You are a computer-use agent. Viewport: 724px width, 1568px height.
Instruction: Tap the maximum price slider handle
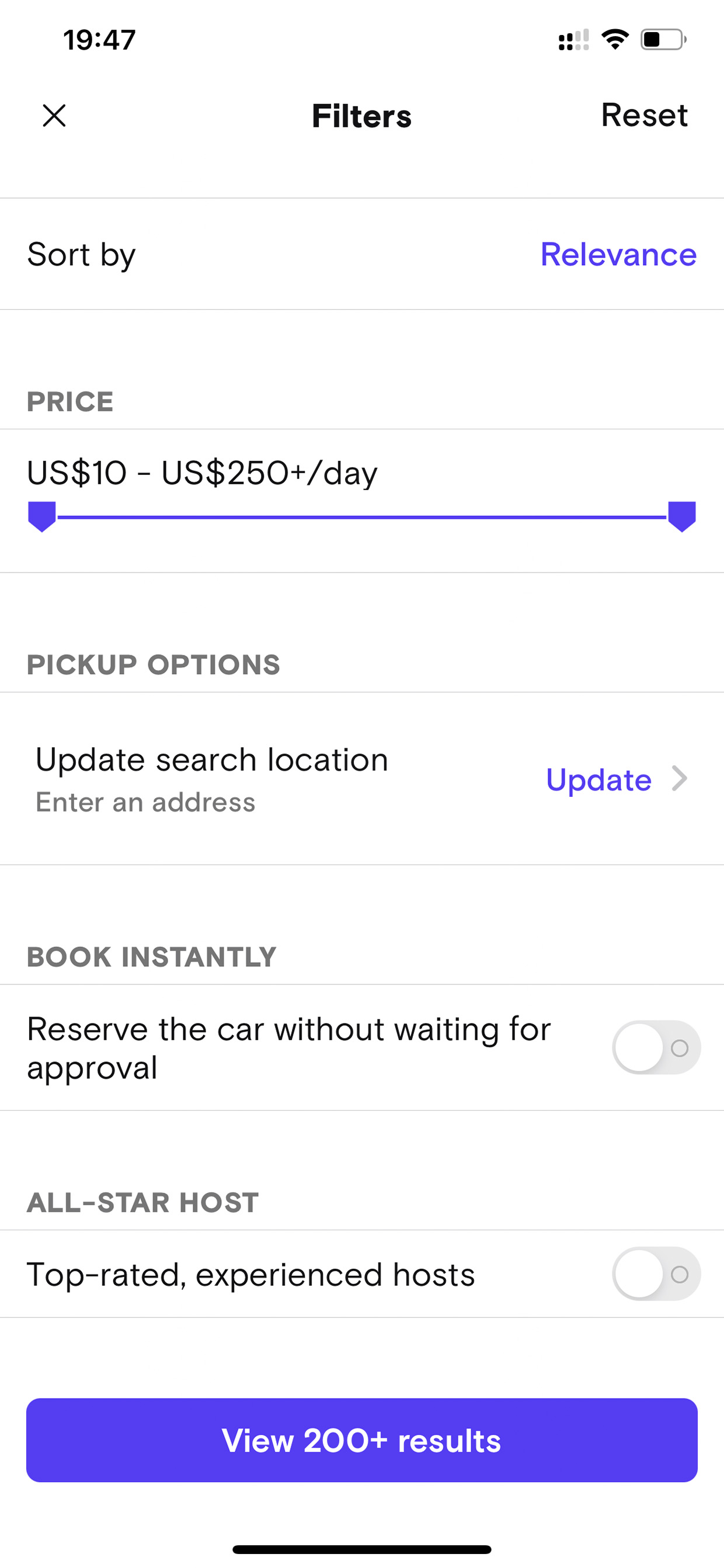click(682, 517)
